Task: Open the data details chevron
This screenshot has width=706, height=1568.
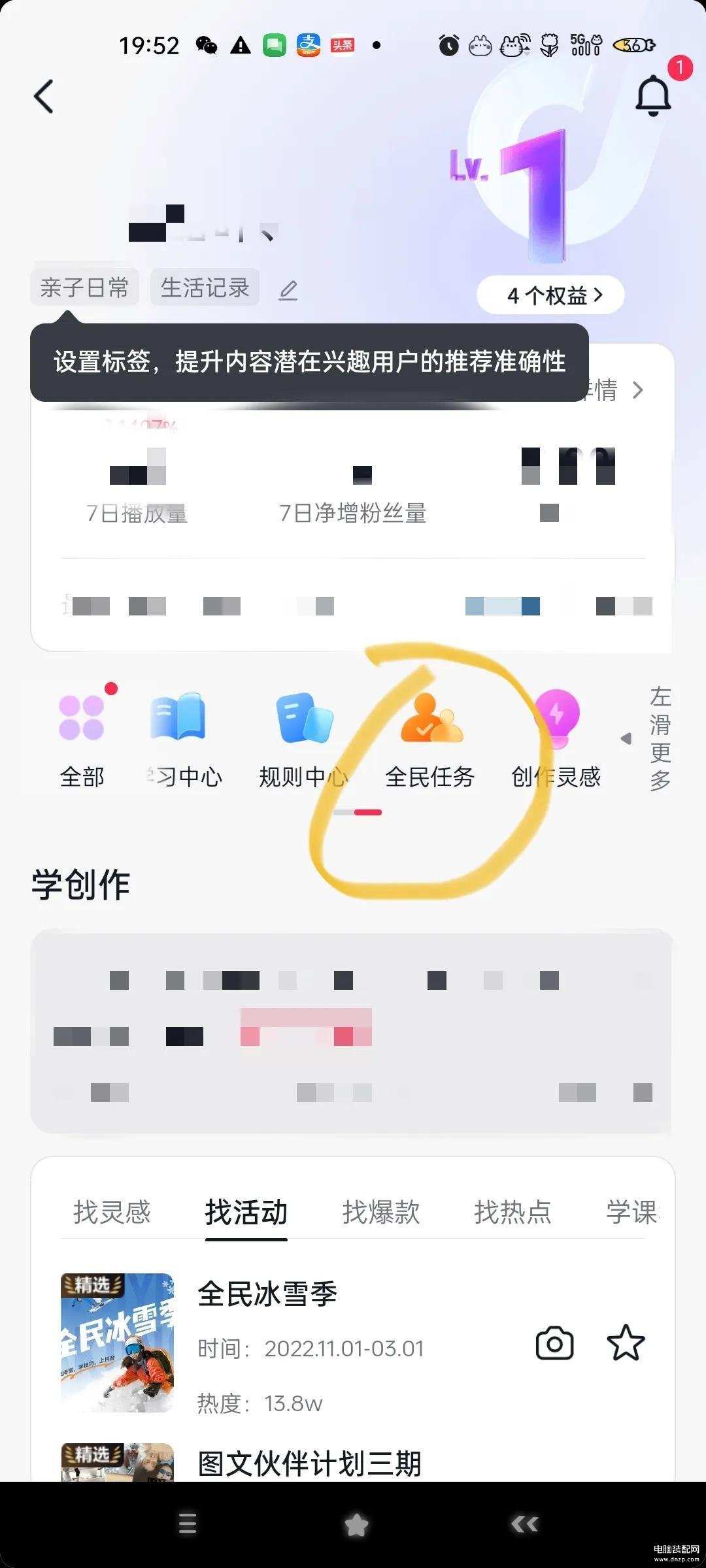Action: click(637, 390)
